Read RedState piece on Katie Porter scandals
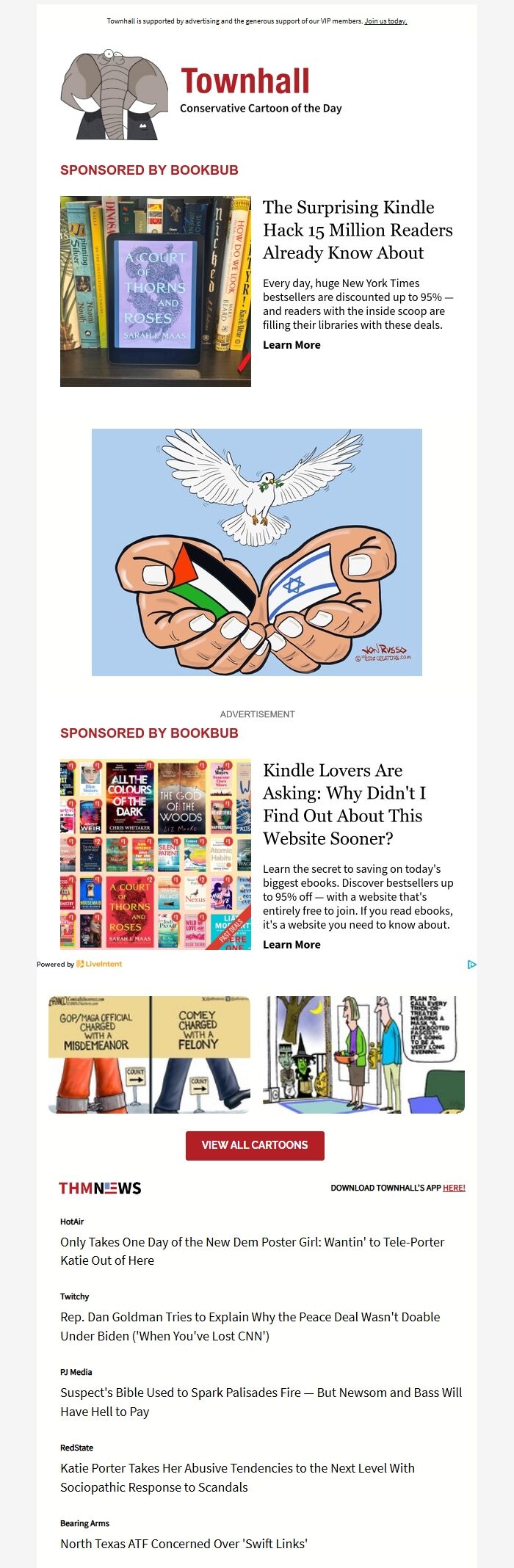The width and height of the screenshot is (514, 1568). pyautogui.click(x=238, y=1477)
